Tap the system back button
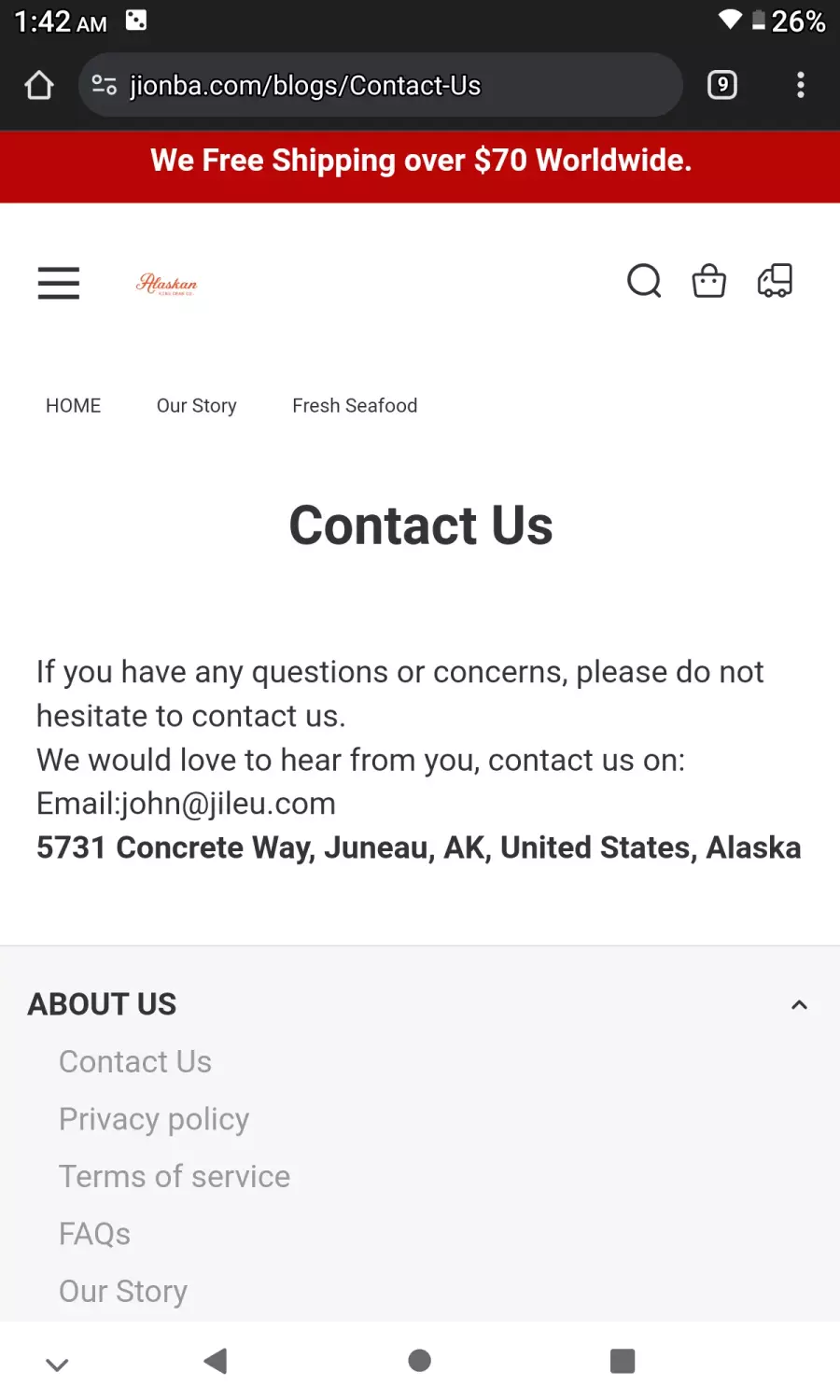Viewport: 840px width, 1400px height. tap(216, 1361)
